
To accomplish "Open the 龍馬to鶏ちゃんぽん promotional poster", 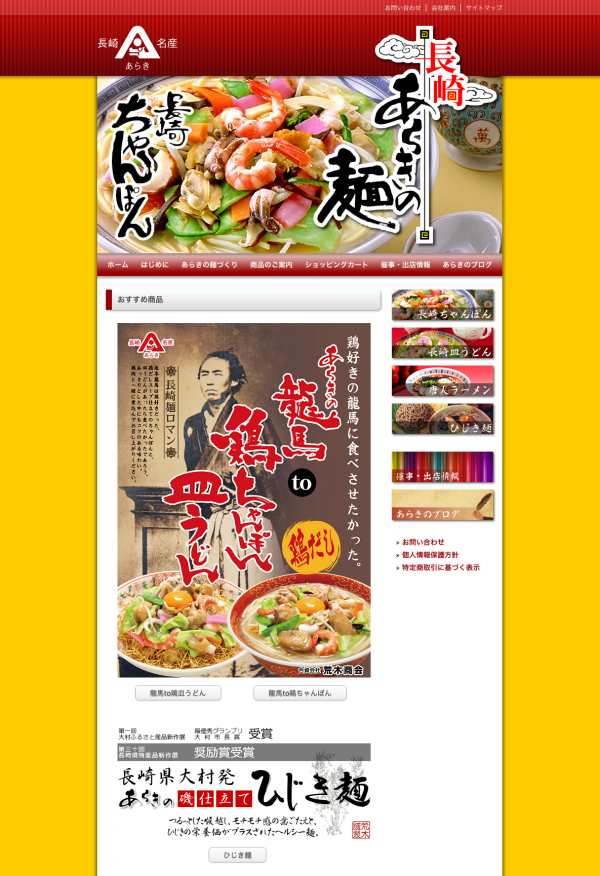I will [243, 500].
